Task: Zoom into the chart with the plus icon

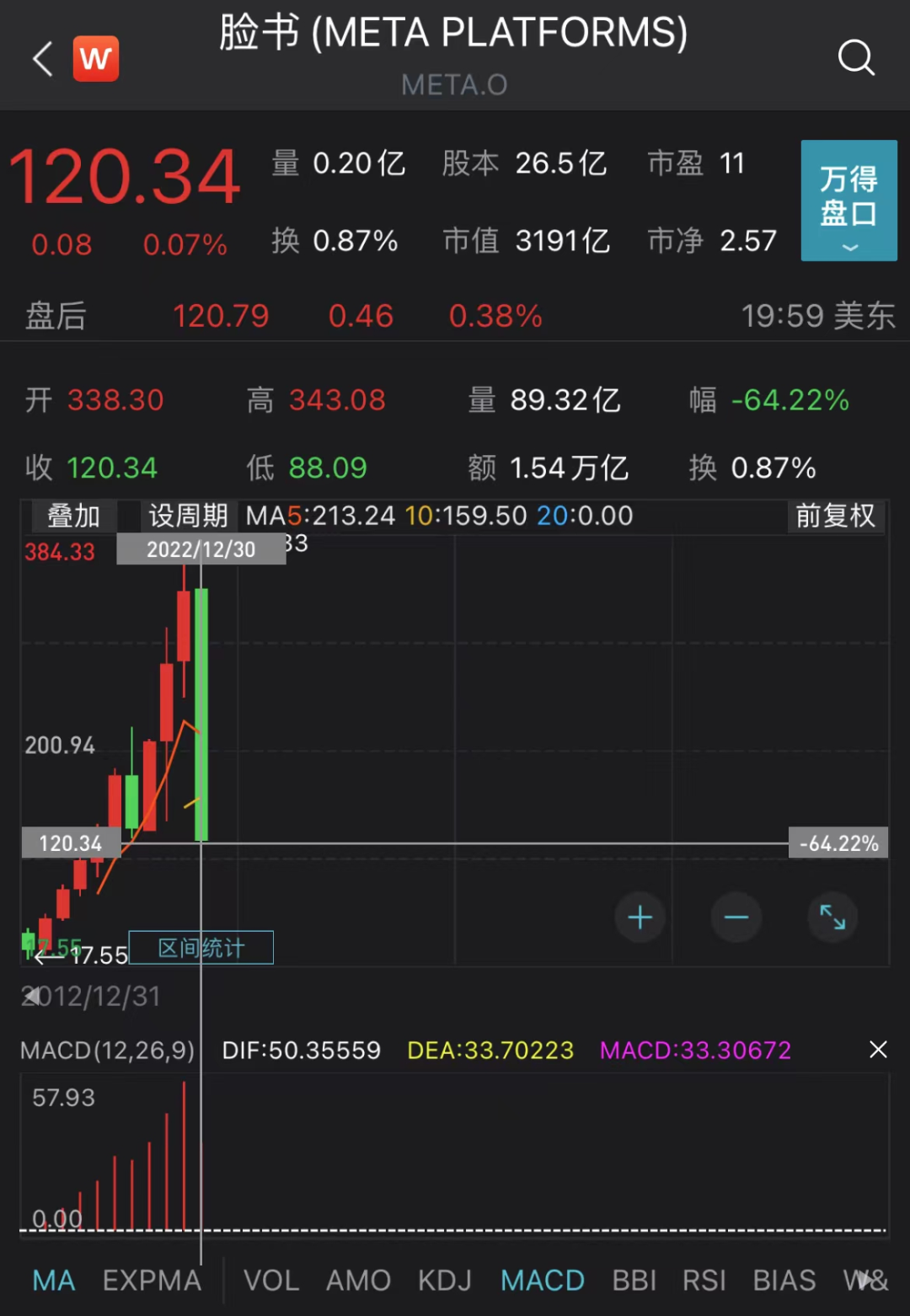Action: tap(640, 917)
